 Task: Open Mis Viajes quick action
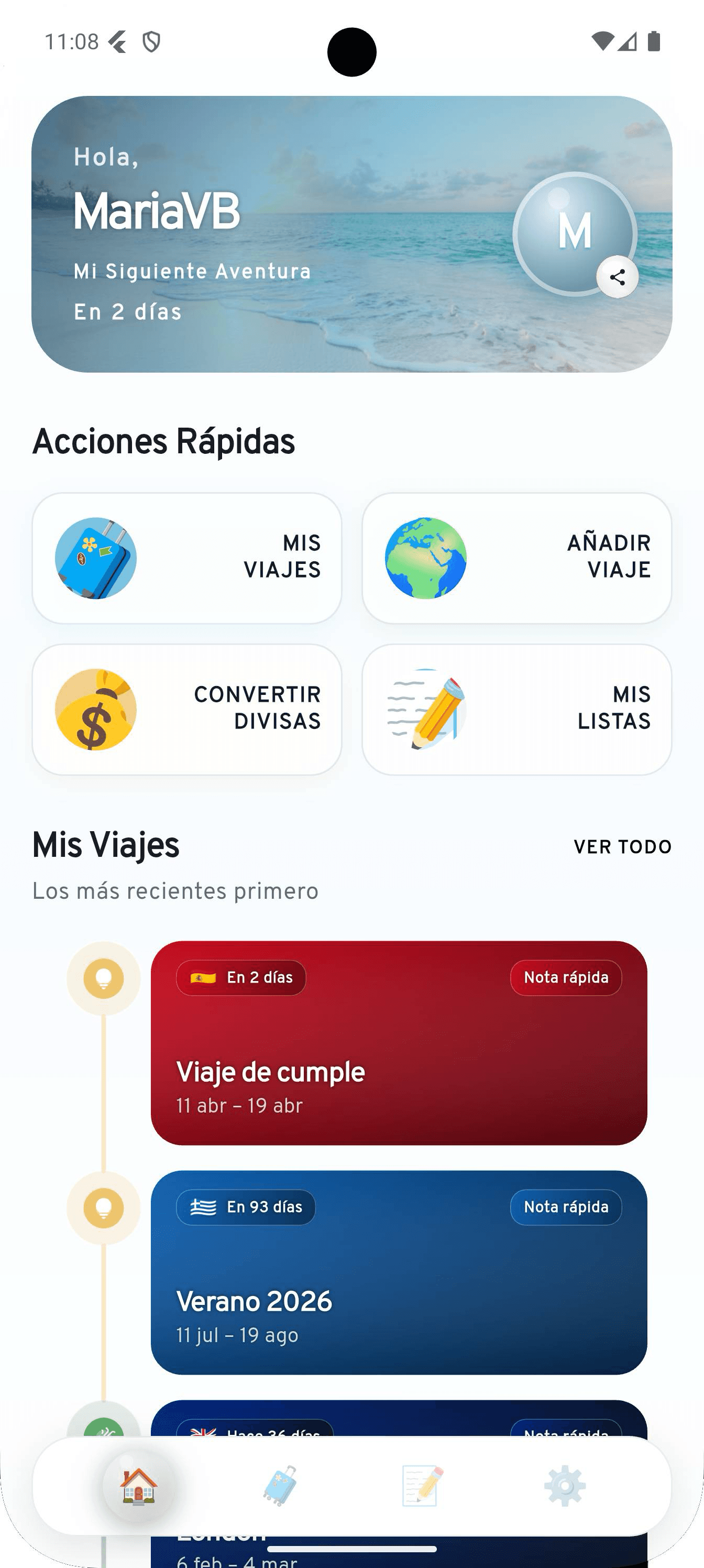click(x=187, y=558)
